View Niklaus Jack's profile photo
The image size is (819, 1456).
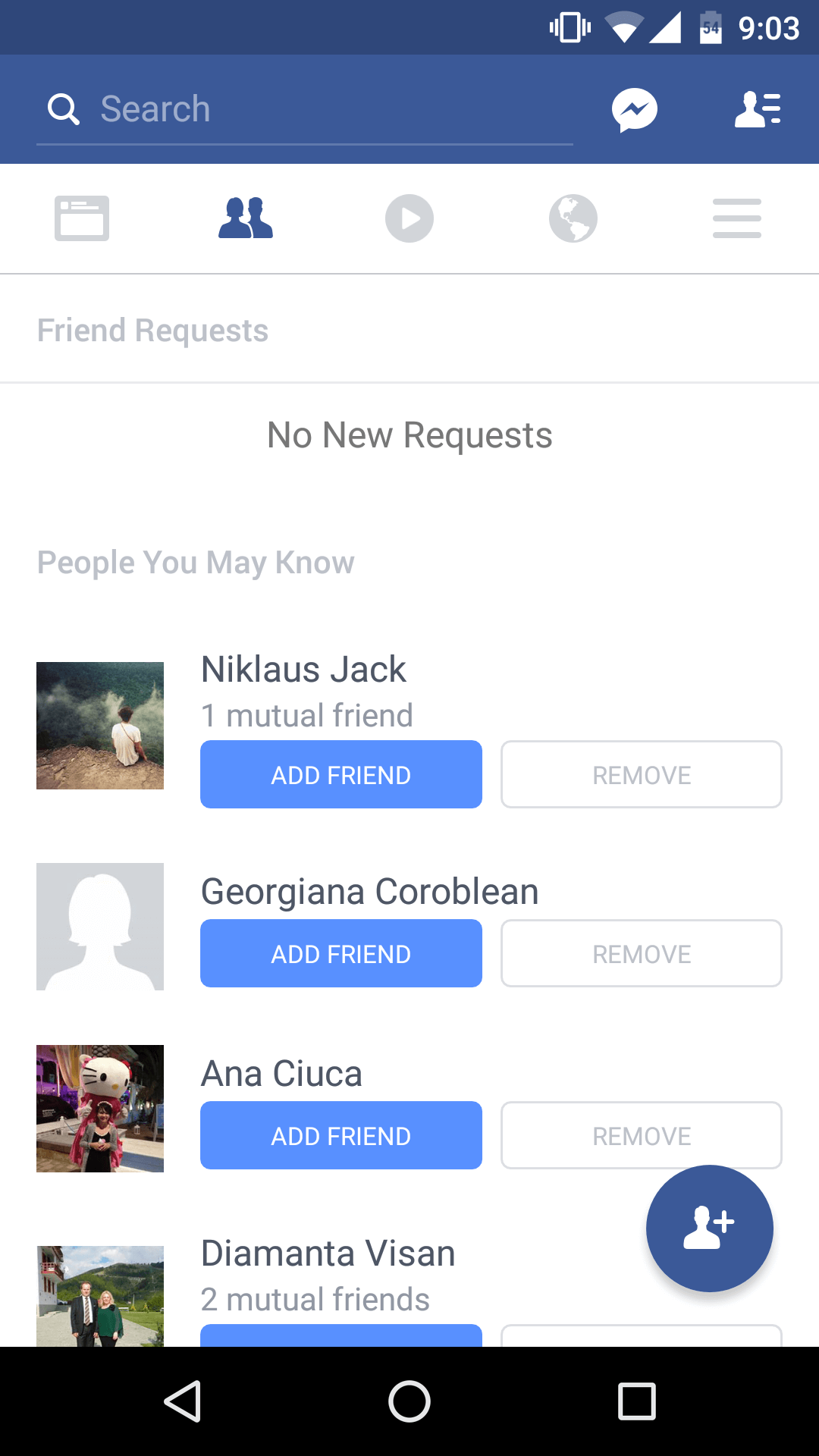pos(100,726)
